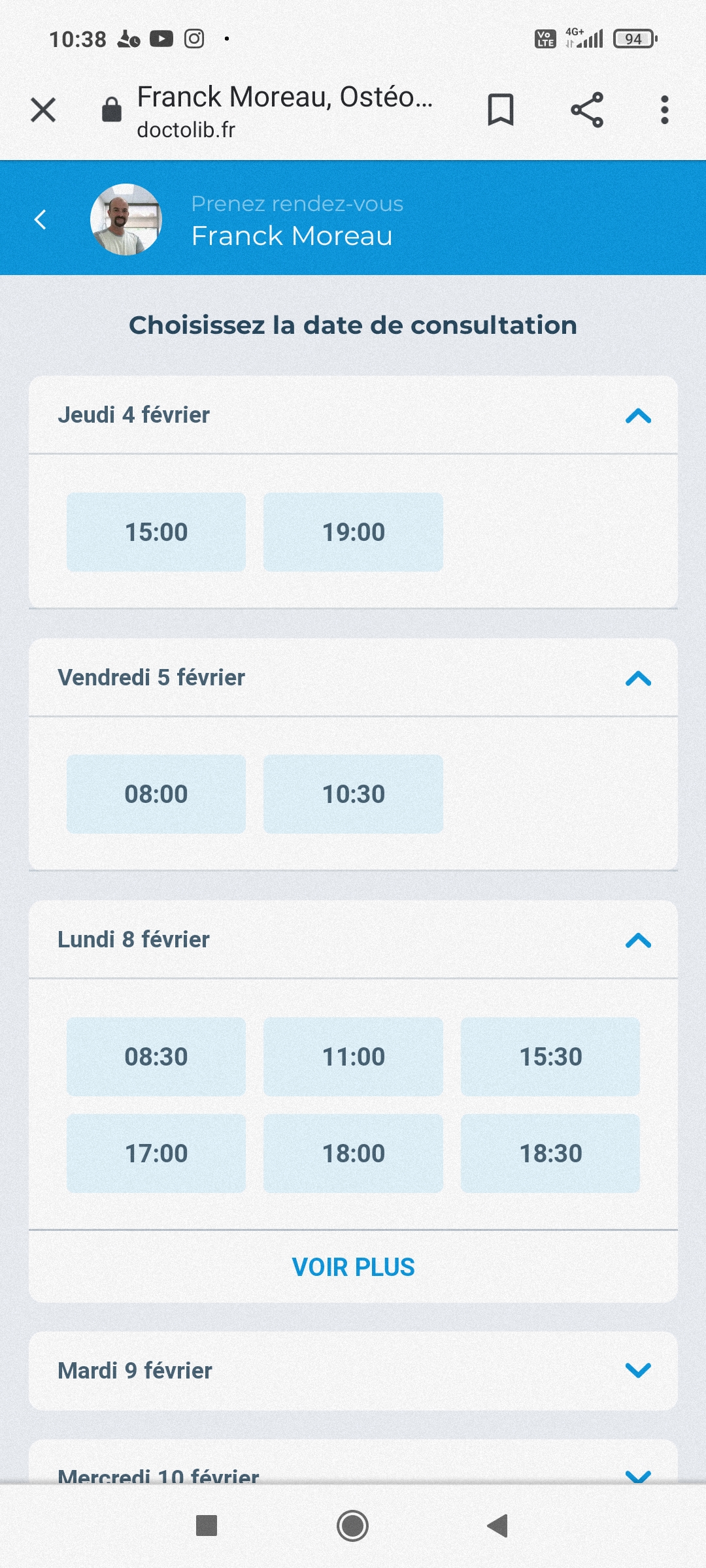The image size is (706, 1568).
Task: Select the 08:30 slot on Lundi
Action: (x=156, y=1056)
